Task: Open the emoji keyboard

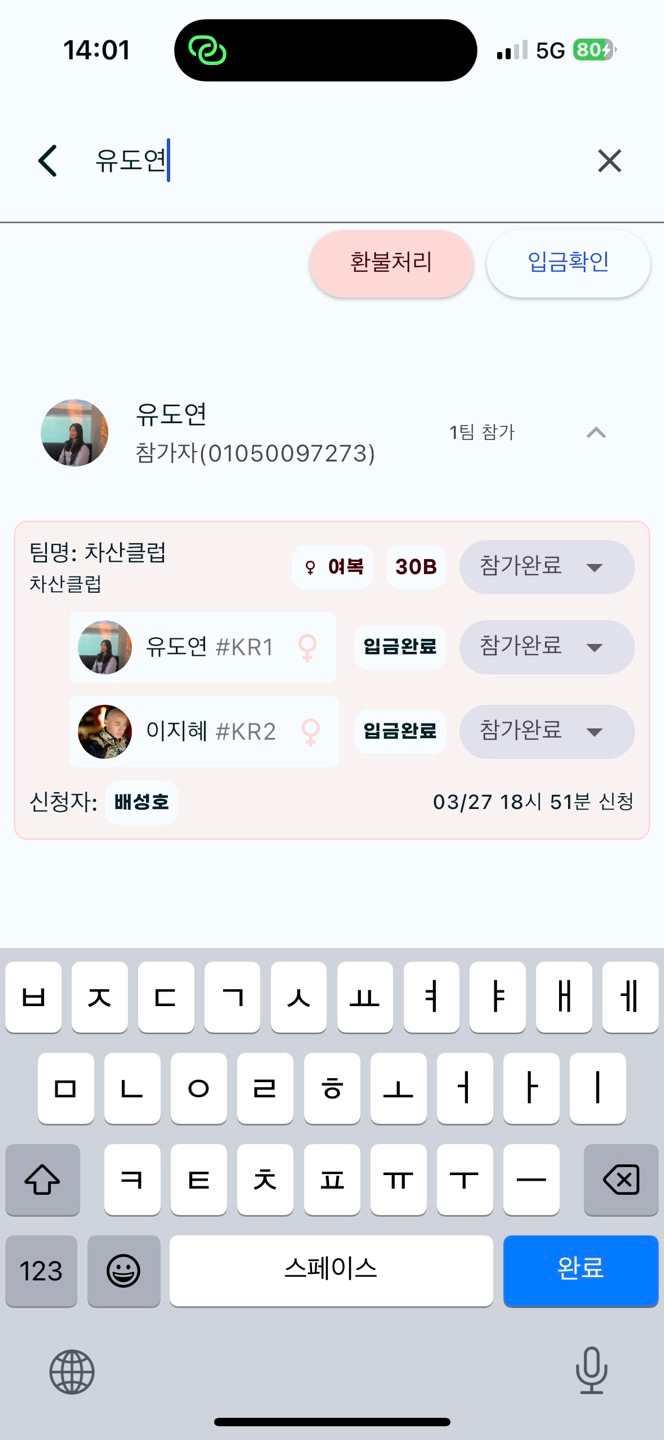Action: pos(124,1271)
